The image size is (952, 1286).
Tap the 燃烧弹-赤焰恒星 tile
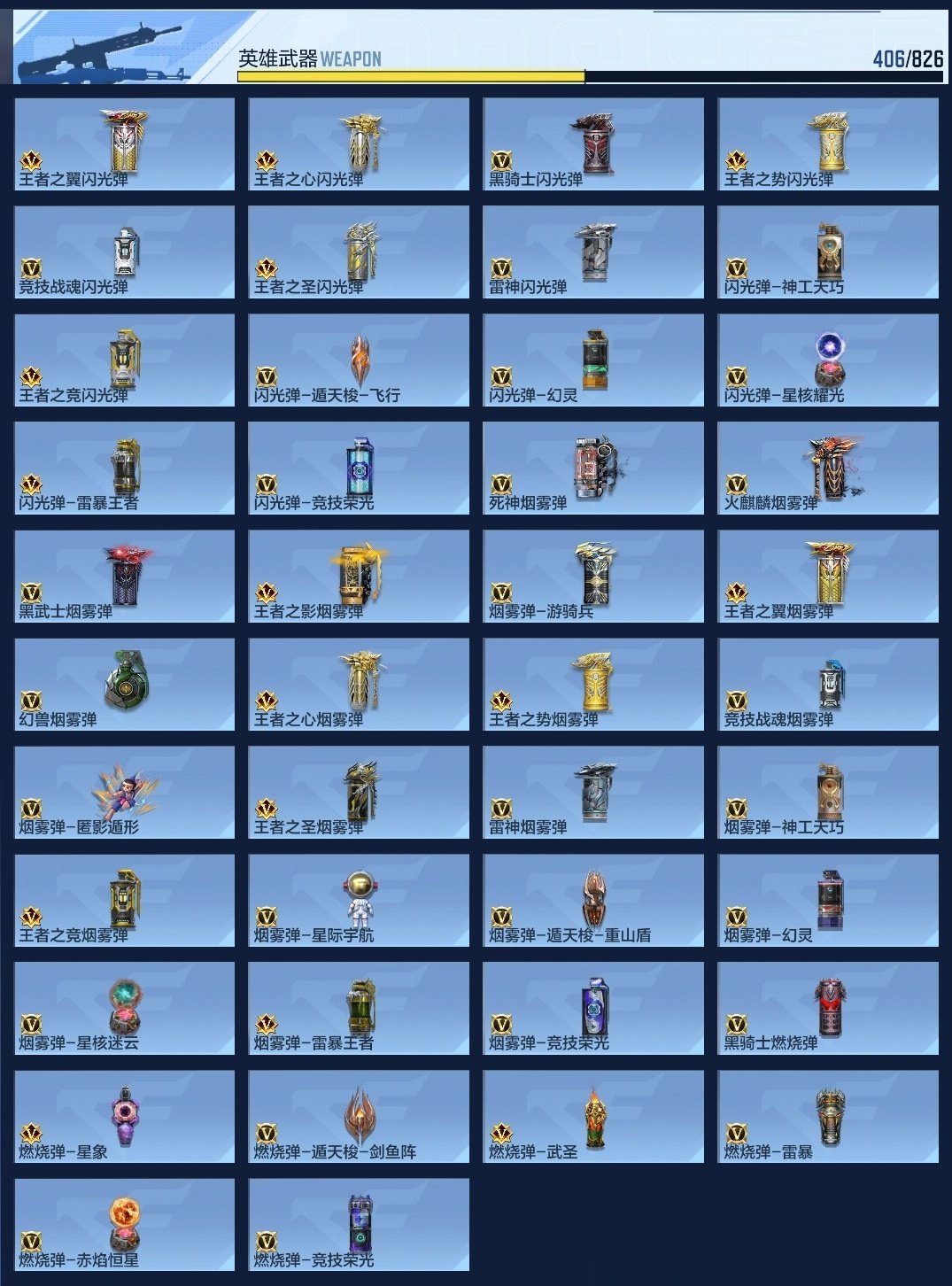[125, 1225]
